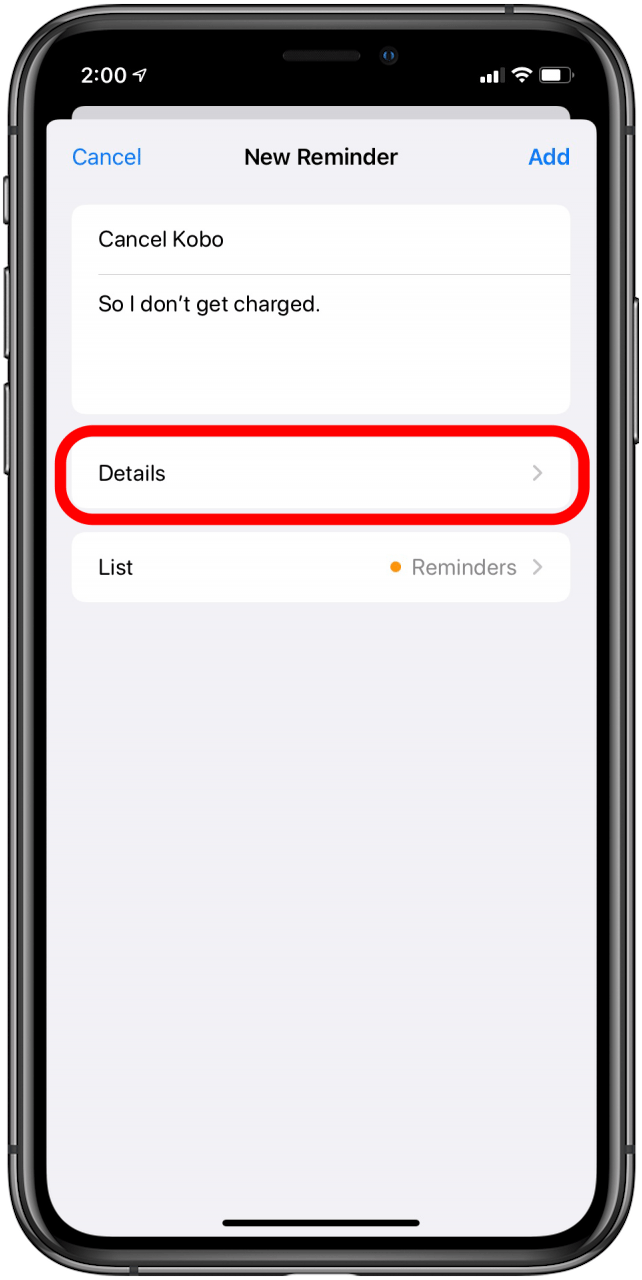Open the Details row

[x=321, y=474]
